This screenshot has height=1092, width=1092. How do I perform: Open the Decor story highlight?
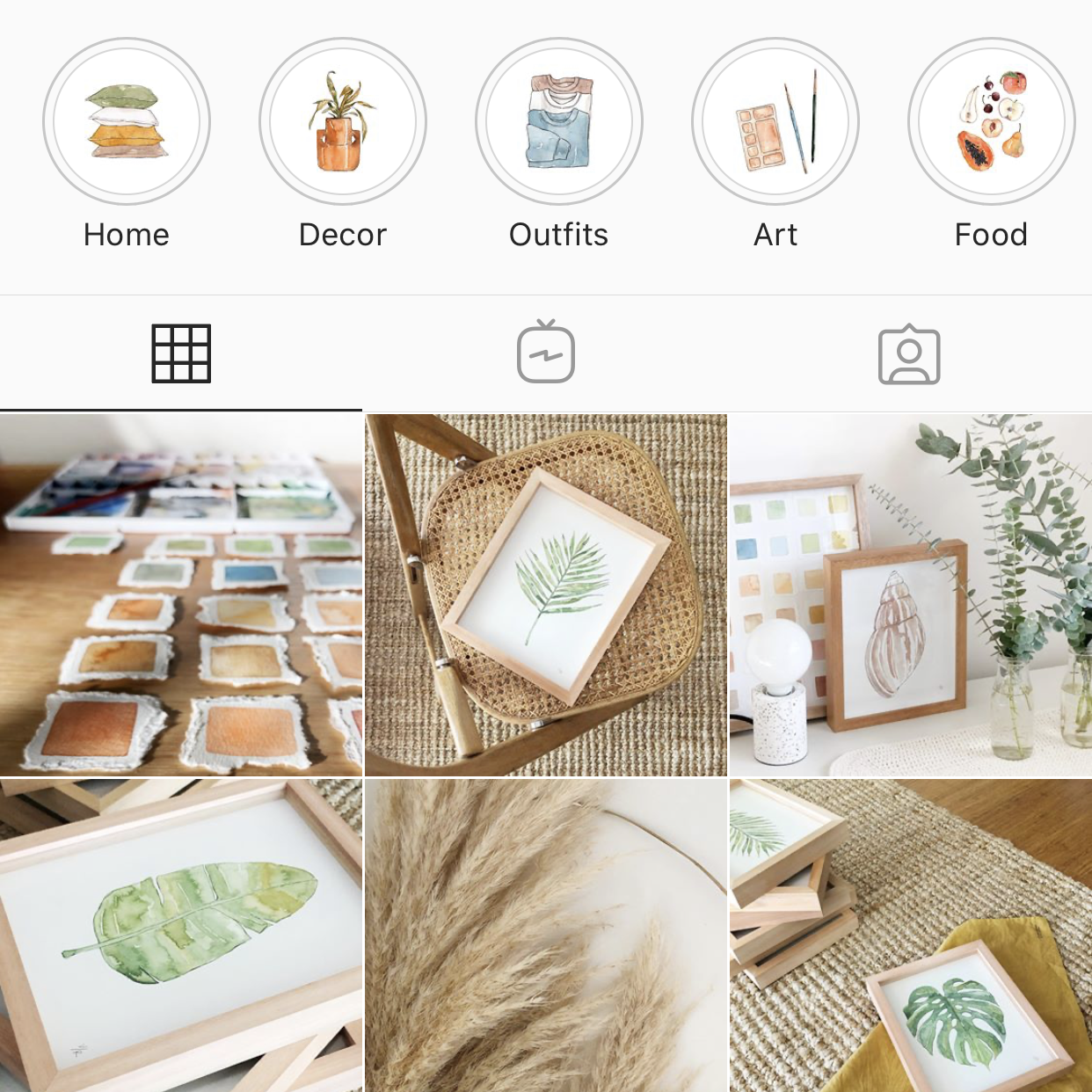(343, 121)
